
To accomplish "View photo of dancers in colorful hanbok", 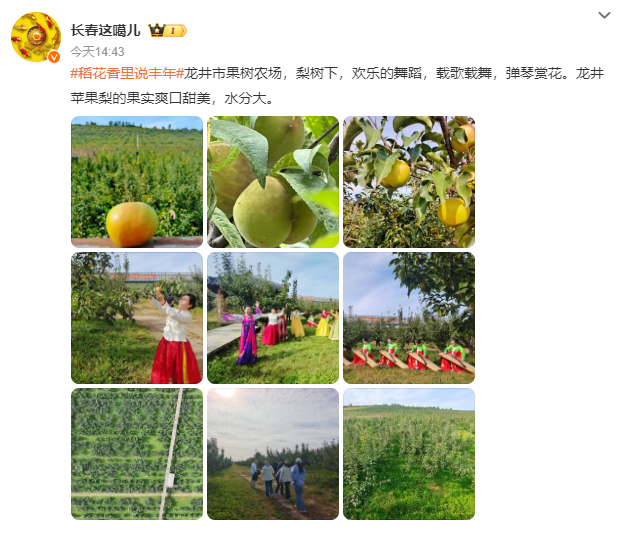I will coord(273,318).
